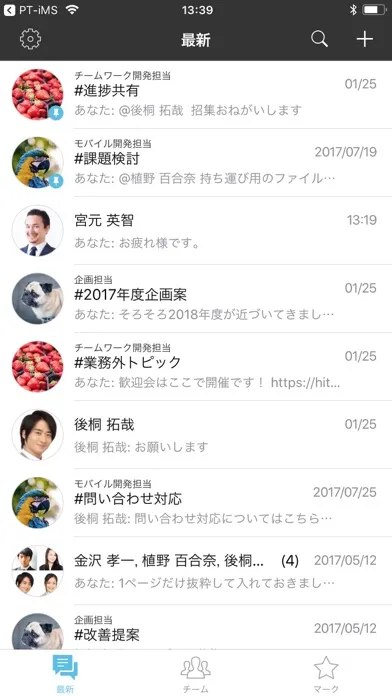The image size is (392, 696).
Task: Open the #問い合わせ対応 channel
Action: (196, 503)
